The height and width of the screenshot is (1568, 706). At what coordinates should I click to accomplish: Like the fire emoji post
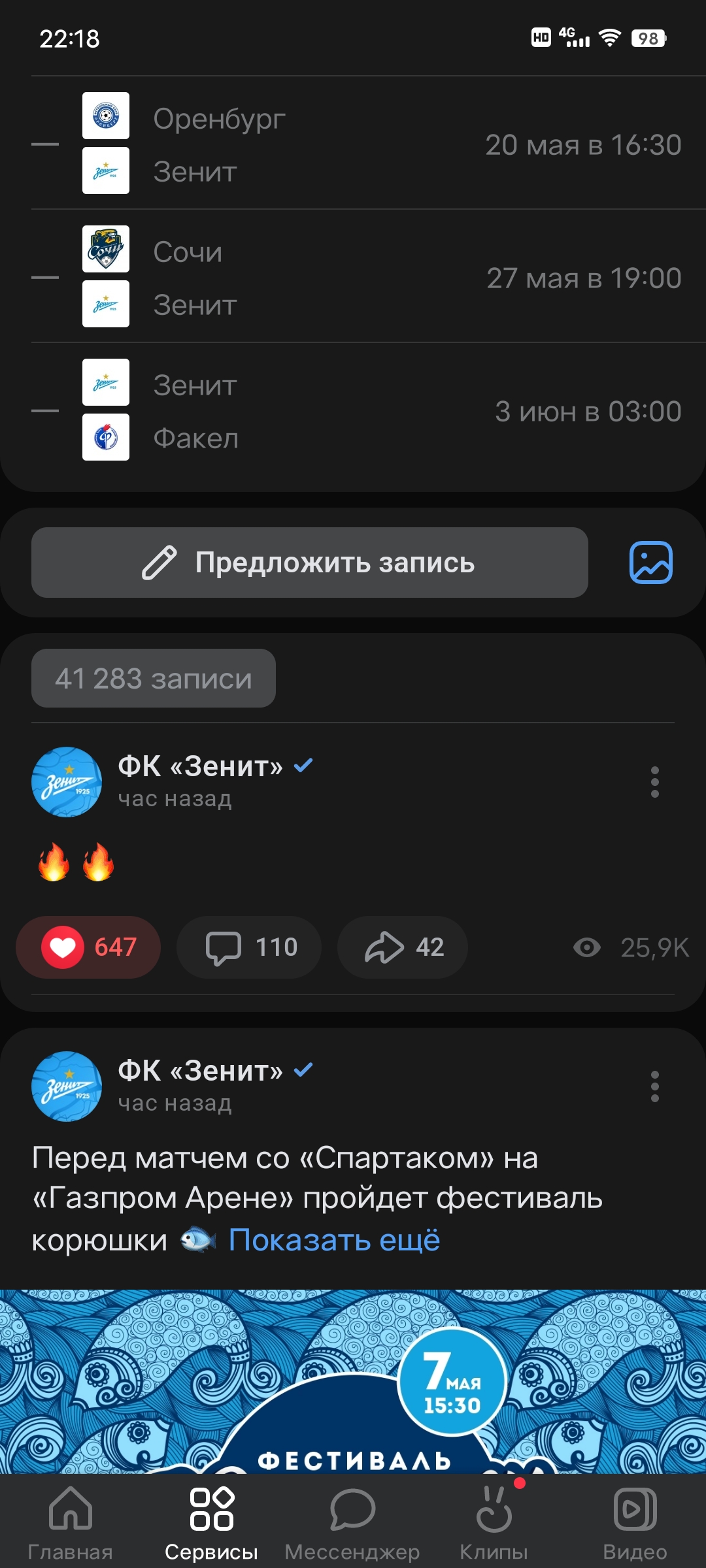(88, 947)
